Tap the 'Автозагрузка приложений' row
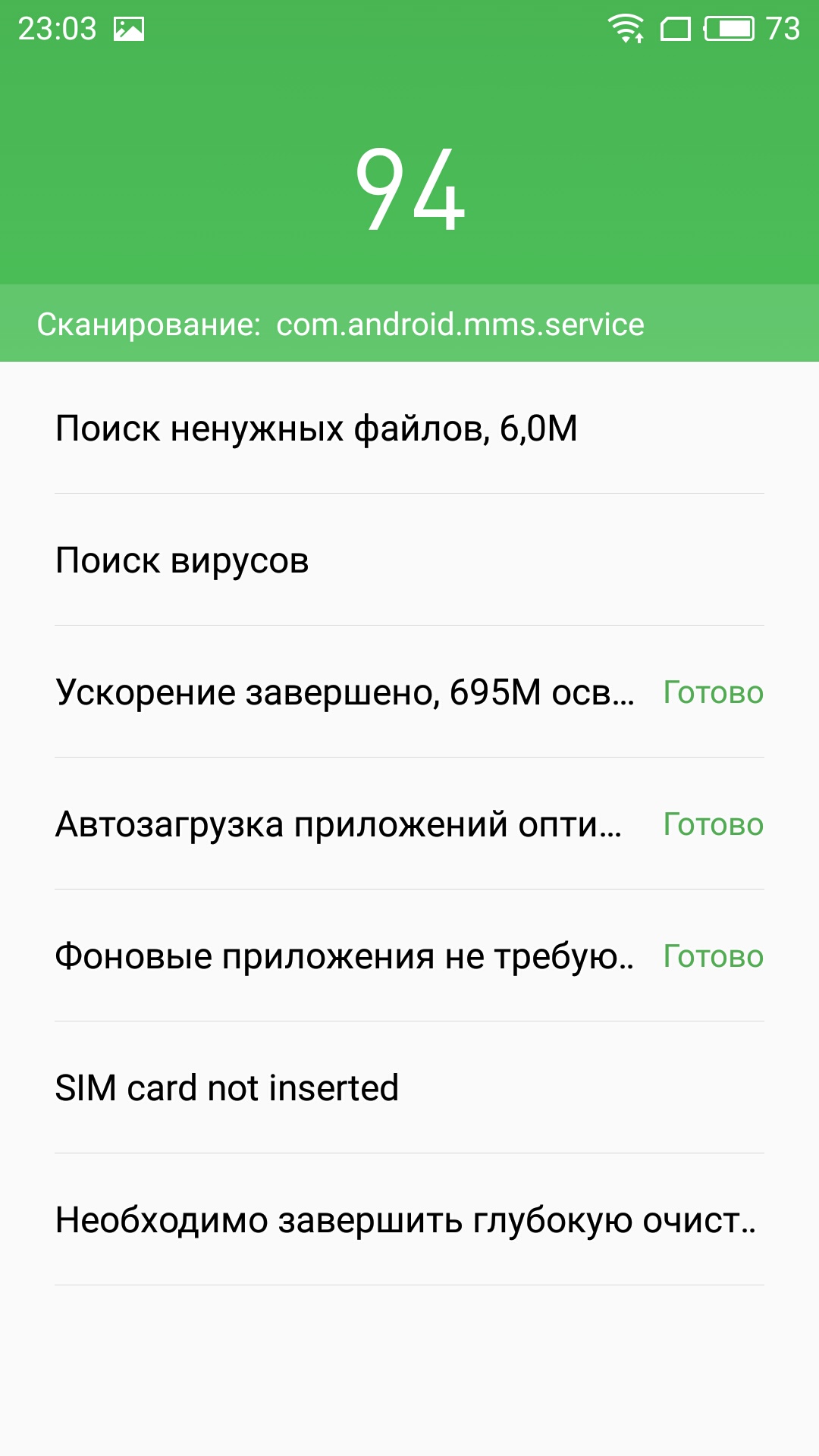This screenshot has width=819, height=1456. pyautogui.click(x=409, y=824)
